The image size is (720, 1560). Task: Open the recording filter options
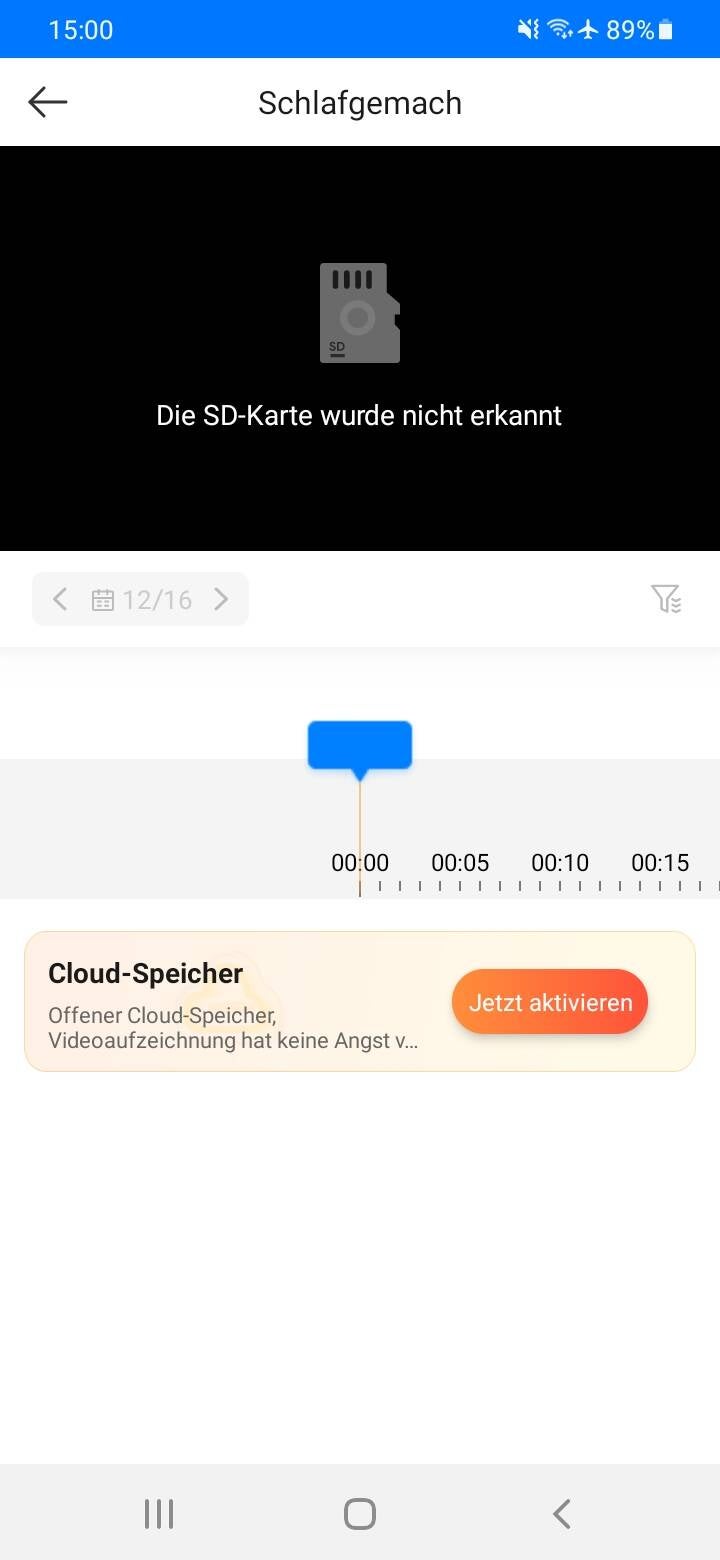coord(666,599)
